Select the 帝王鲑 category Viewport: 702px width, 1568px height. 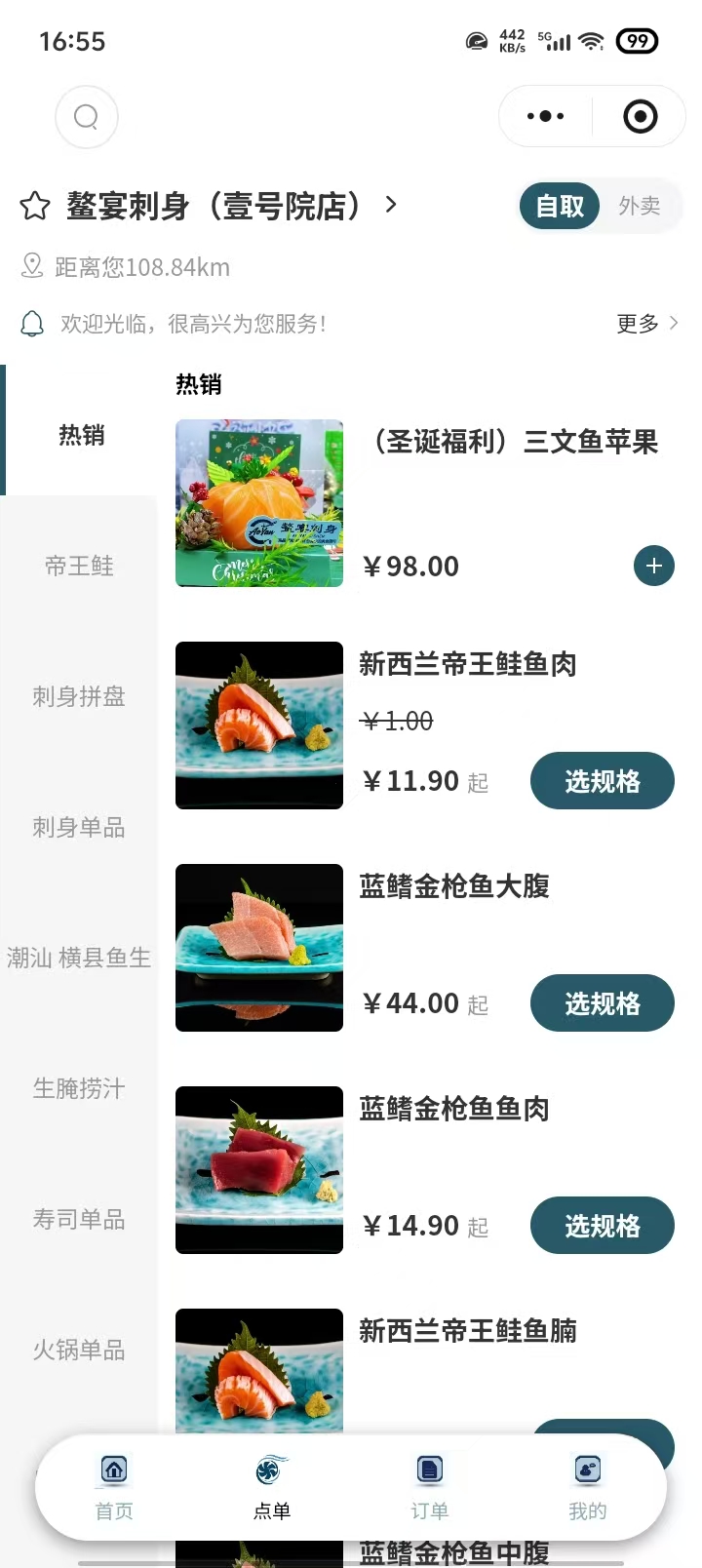pos(79,566)
